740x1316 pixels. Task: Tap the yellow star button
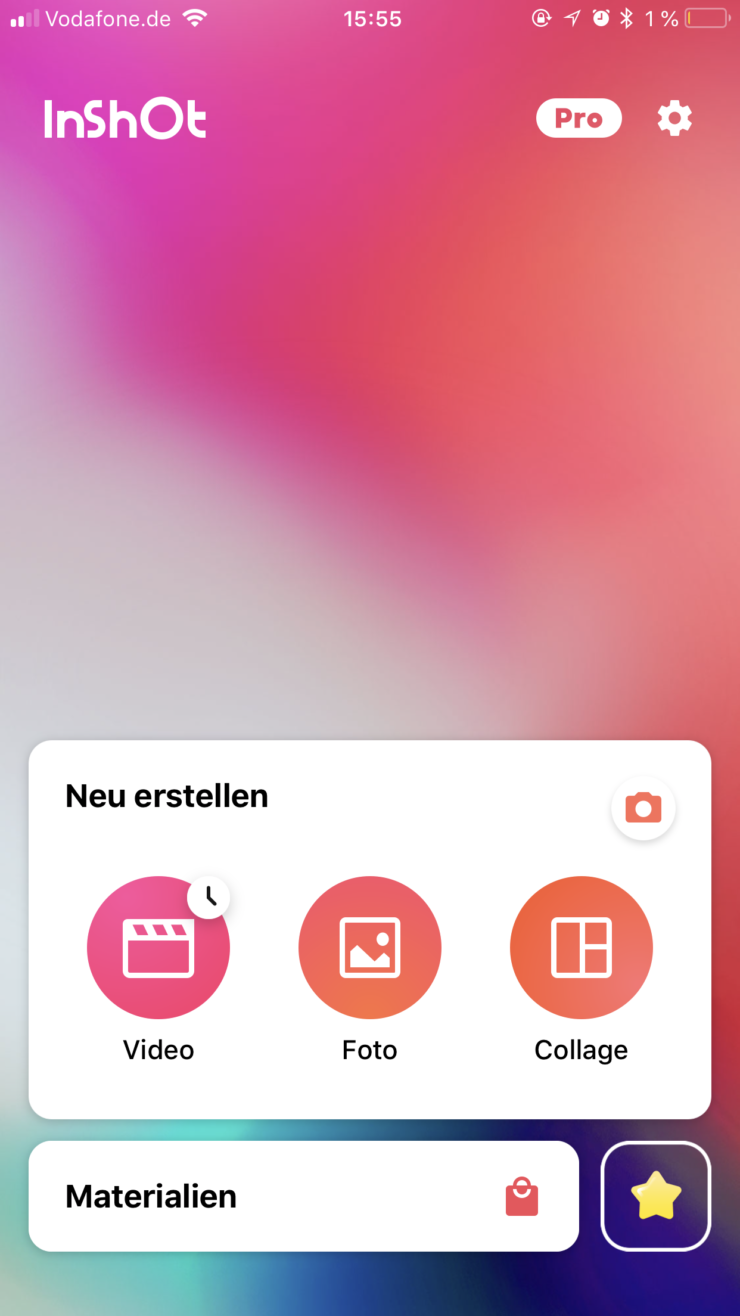click(656, 1196)
